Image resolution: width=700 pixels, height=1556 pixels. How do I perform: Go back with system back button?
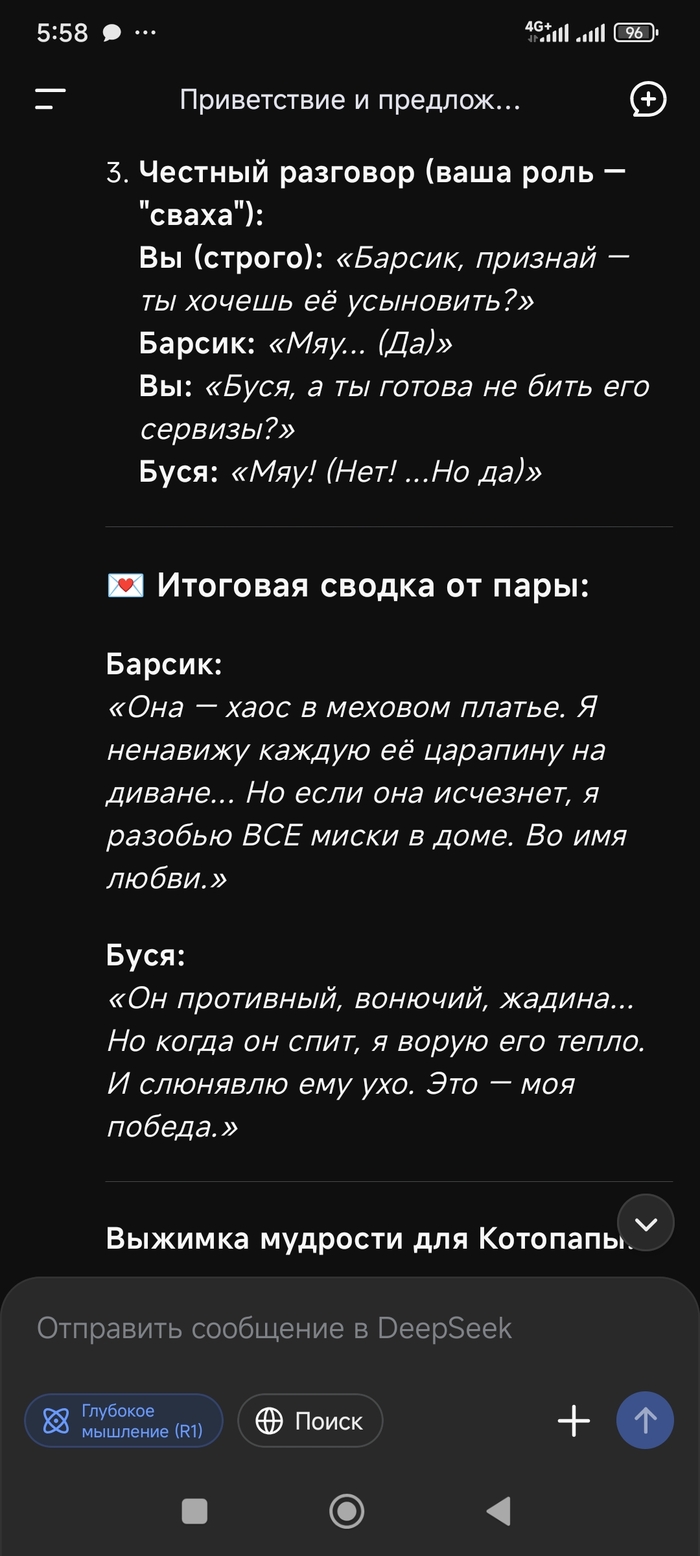click(498, 1510)
